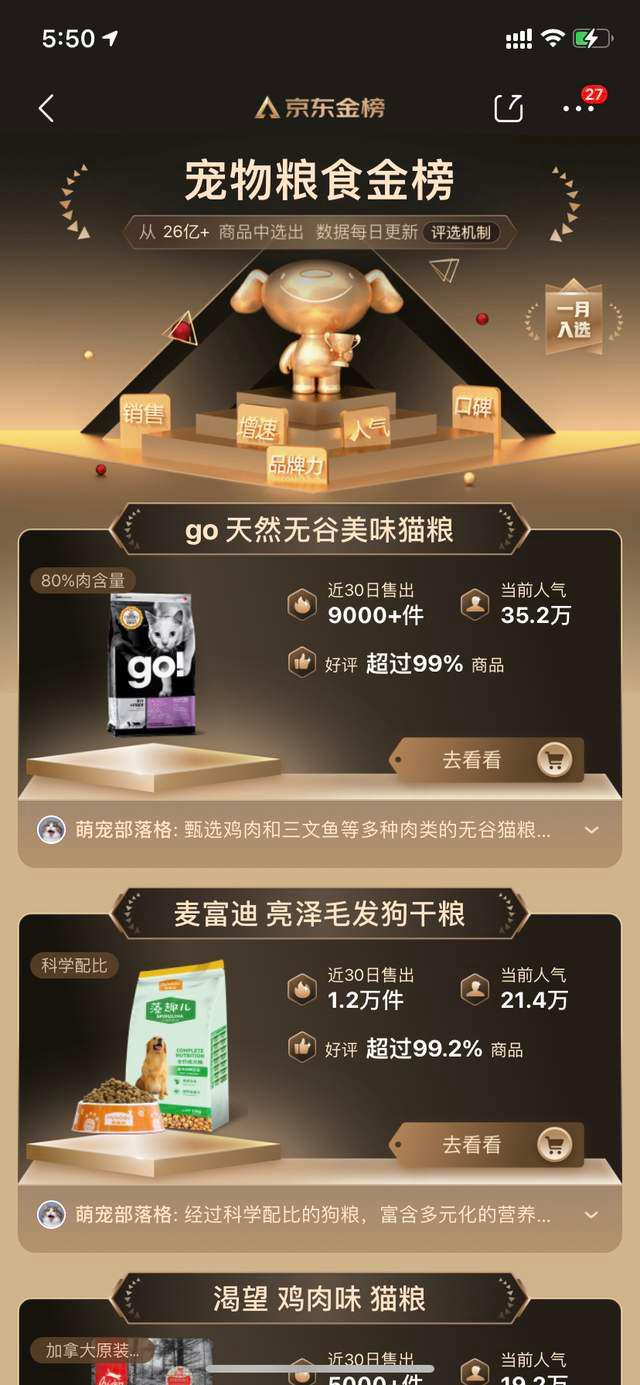Go back using the top-left arrow
640x1385 pixels.
46,108
